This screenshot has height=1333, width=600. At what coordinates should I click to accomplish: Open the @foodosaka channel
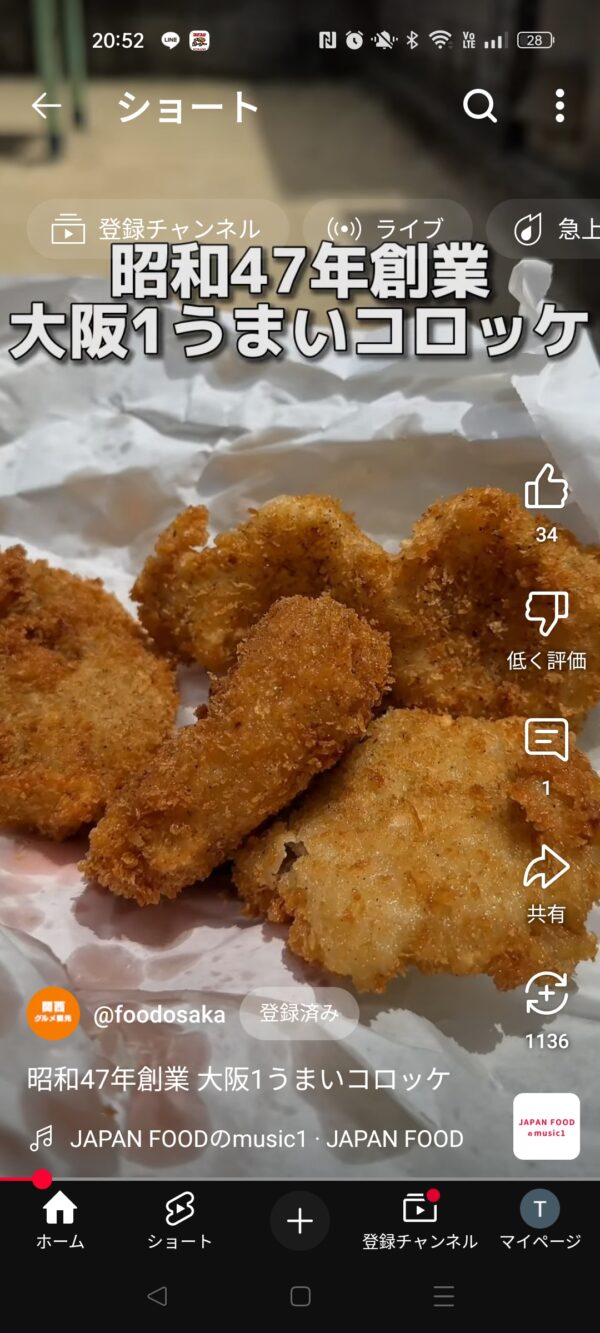tap(158, 1014)
